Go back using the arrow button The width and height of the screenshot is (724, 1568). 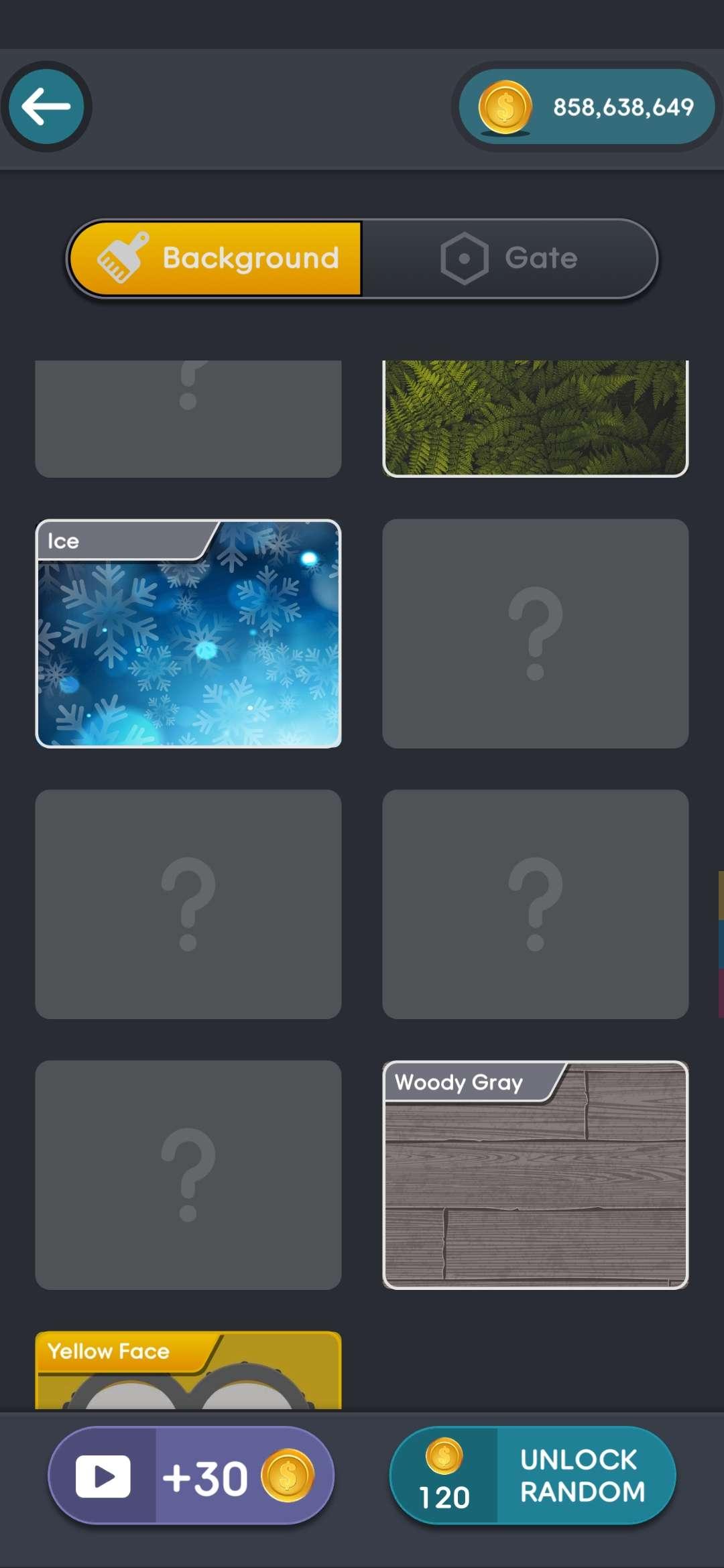click(46, 107)
